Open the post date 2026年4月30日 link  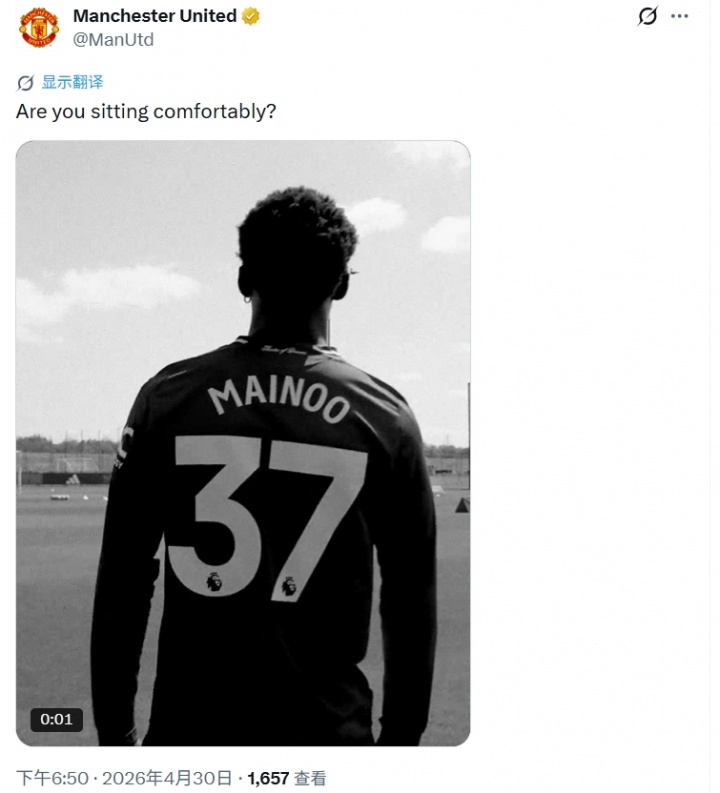click(167, 778)
